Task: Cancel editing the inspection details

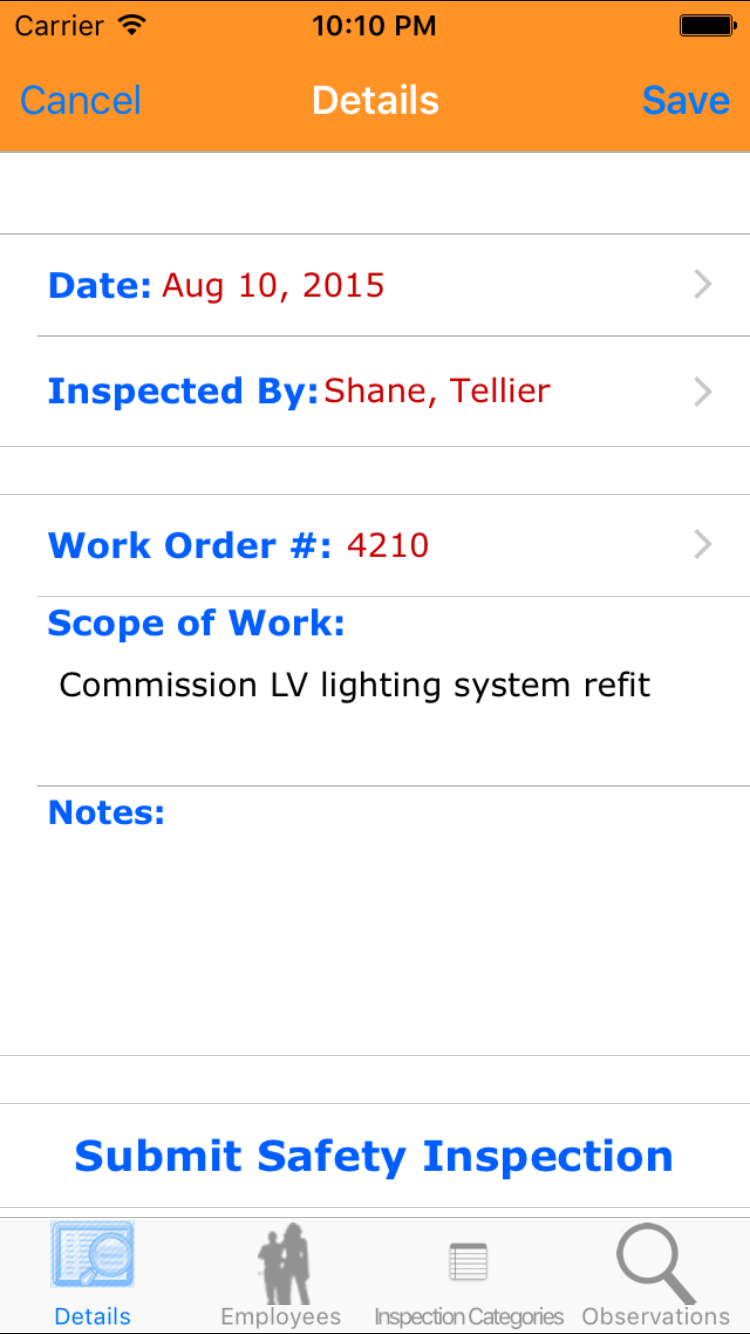Action: (x=80, y=101)
